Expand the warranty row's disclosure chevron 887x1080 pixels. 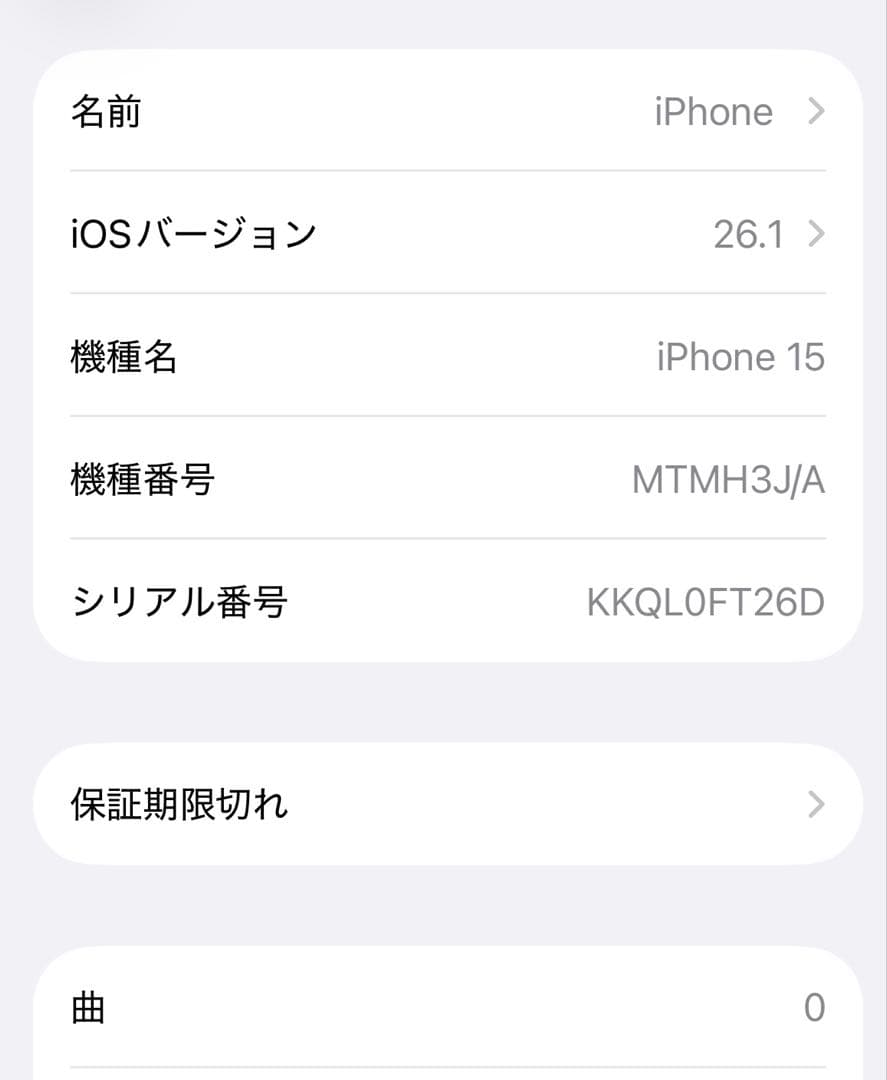tap(816, 804)
